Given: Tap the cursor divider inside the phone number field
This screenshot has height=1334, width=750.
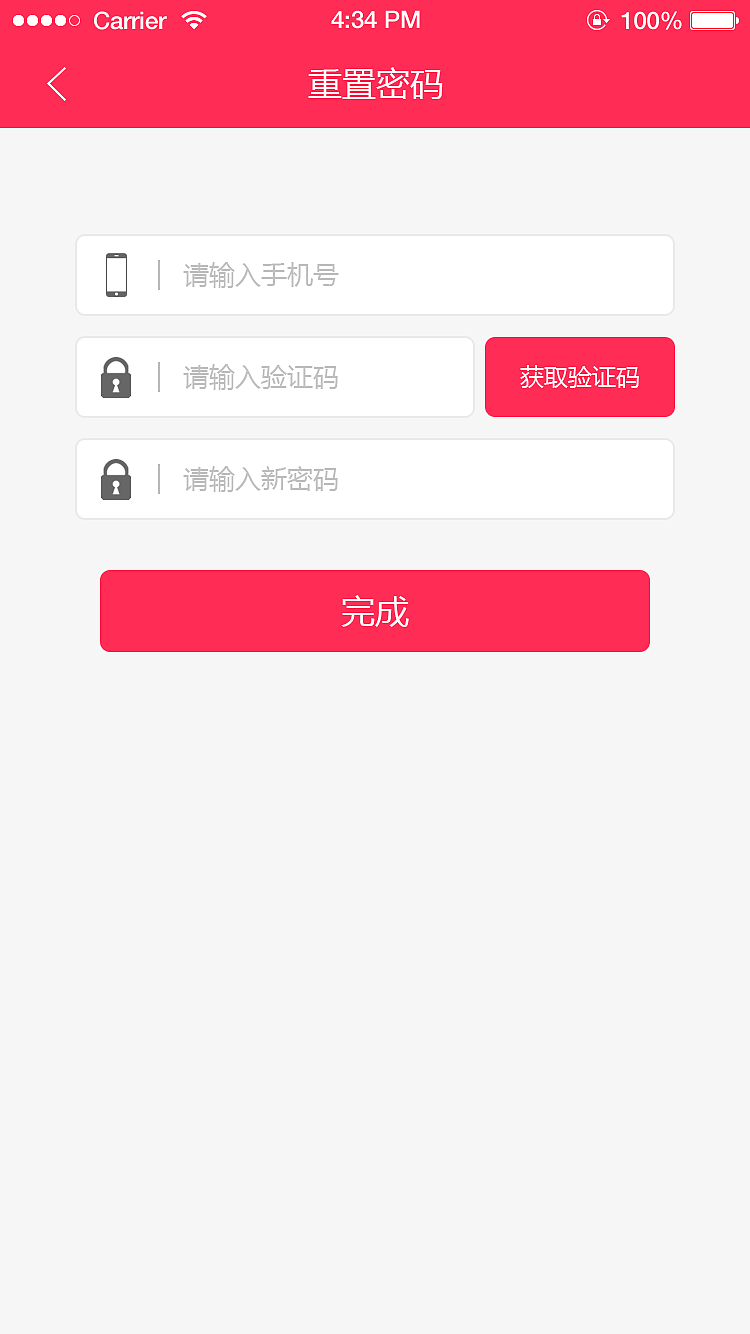Looking at the screenshot, I should [159, 274].
